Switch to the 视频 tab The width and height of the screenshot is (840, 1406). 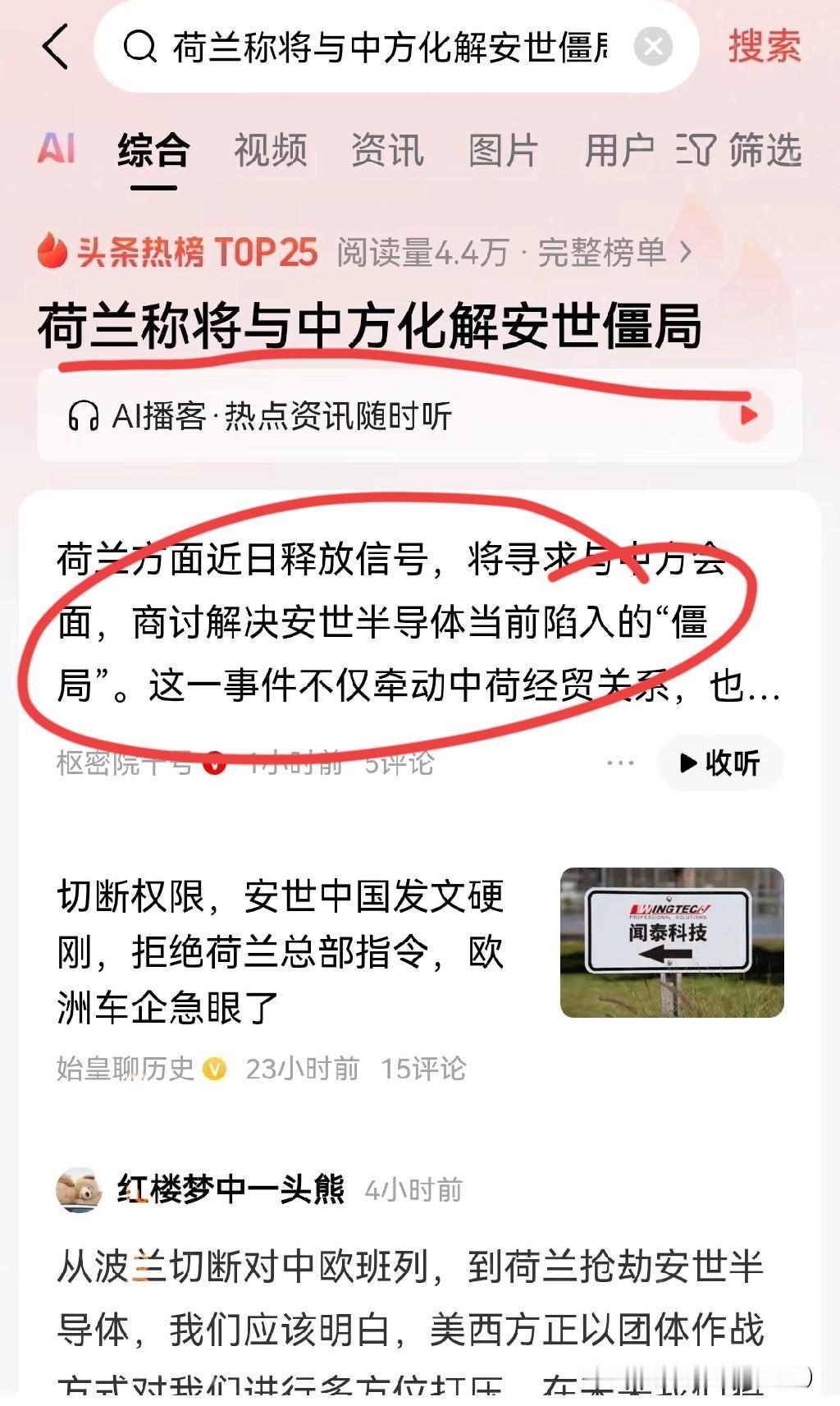[270, 151]
